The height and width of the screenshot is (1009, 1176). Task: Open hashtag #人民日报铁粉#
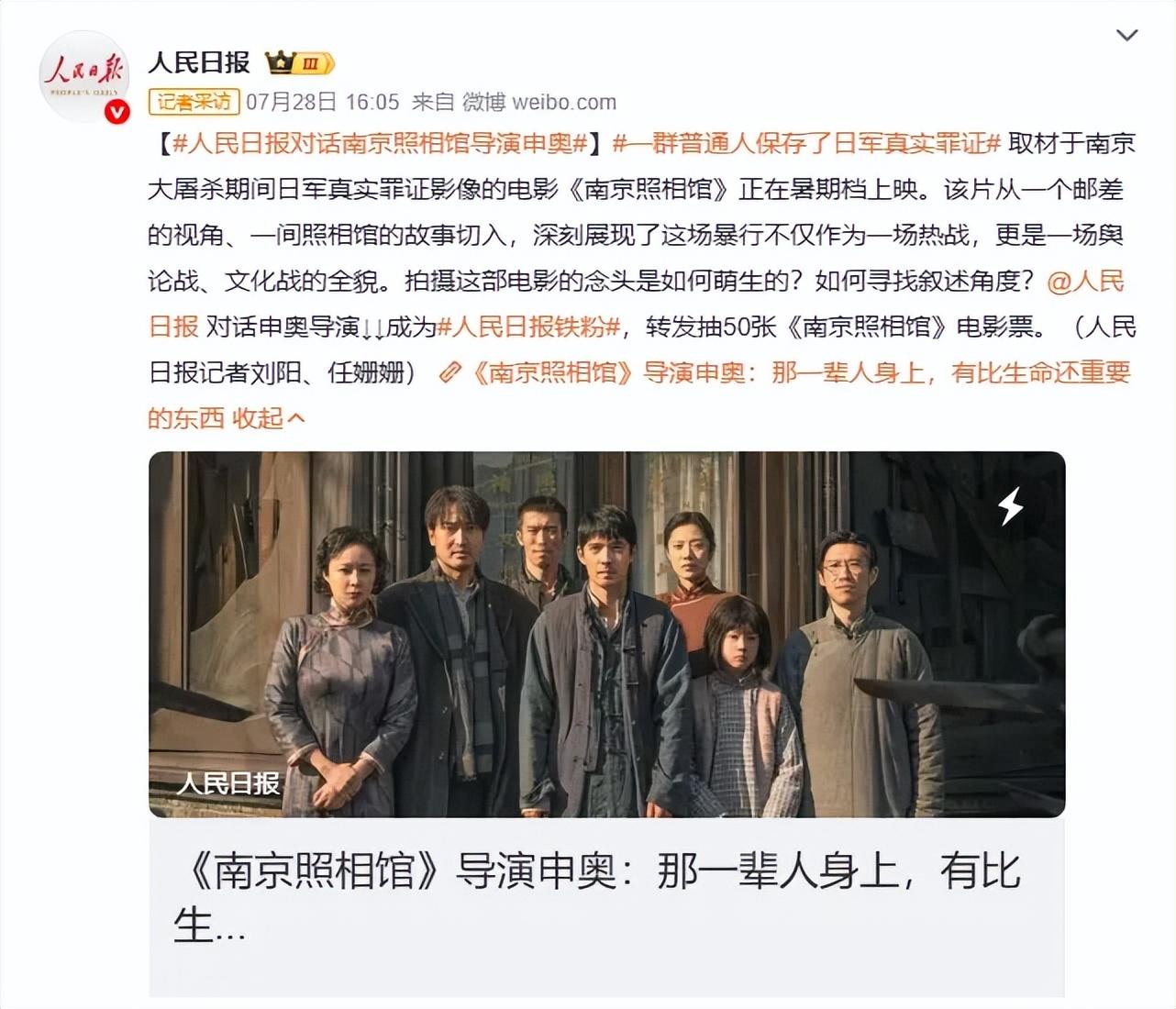pos(529,327)
